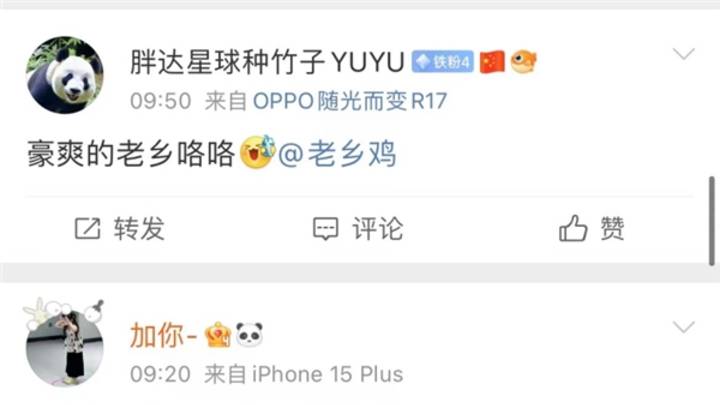Open 胖达星球种竹子YUYU's panda profile picture
720x405 pixels.
pos(65,75)
